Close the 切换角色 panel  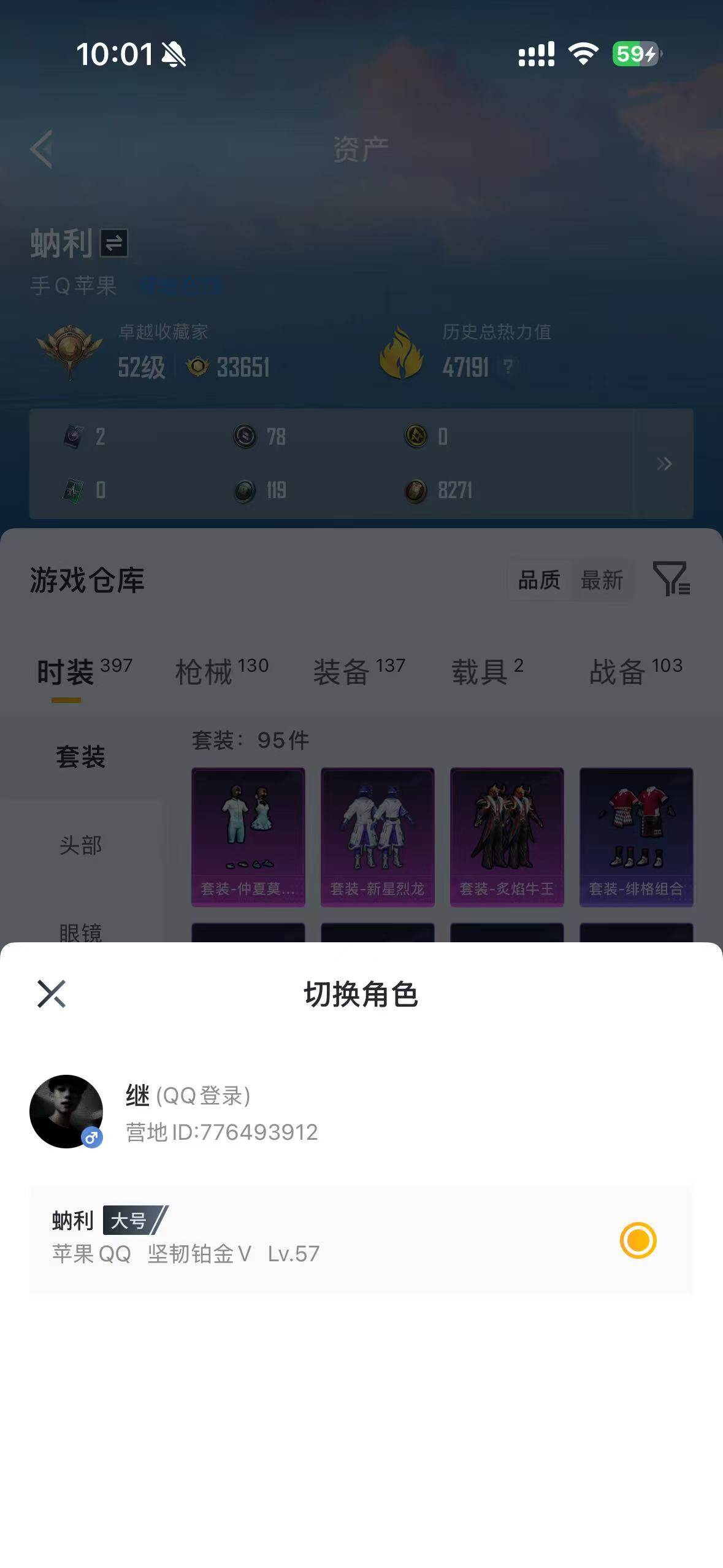[52, 994]
